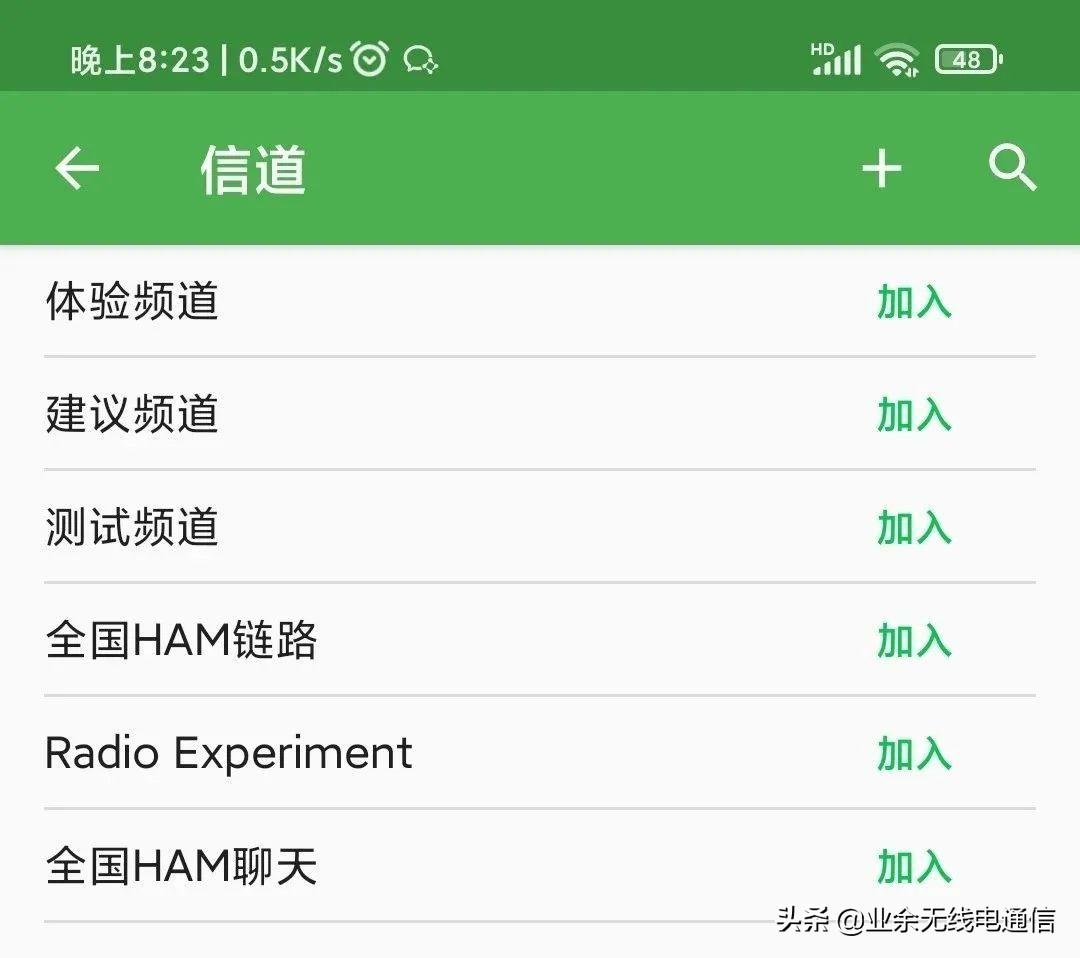The width and height of the screenshot is (1080, 958).
Task: Tap 加入 next to 测试频道
Action: [914, 527]
